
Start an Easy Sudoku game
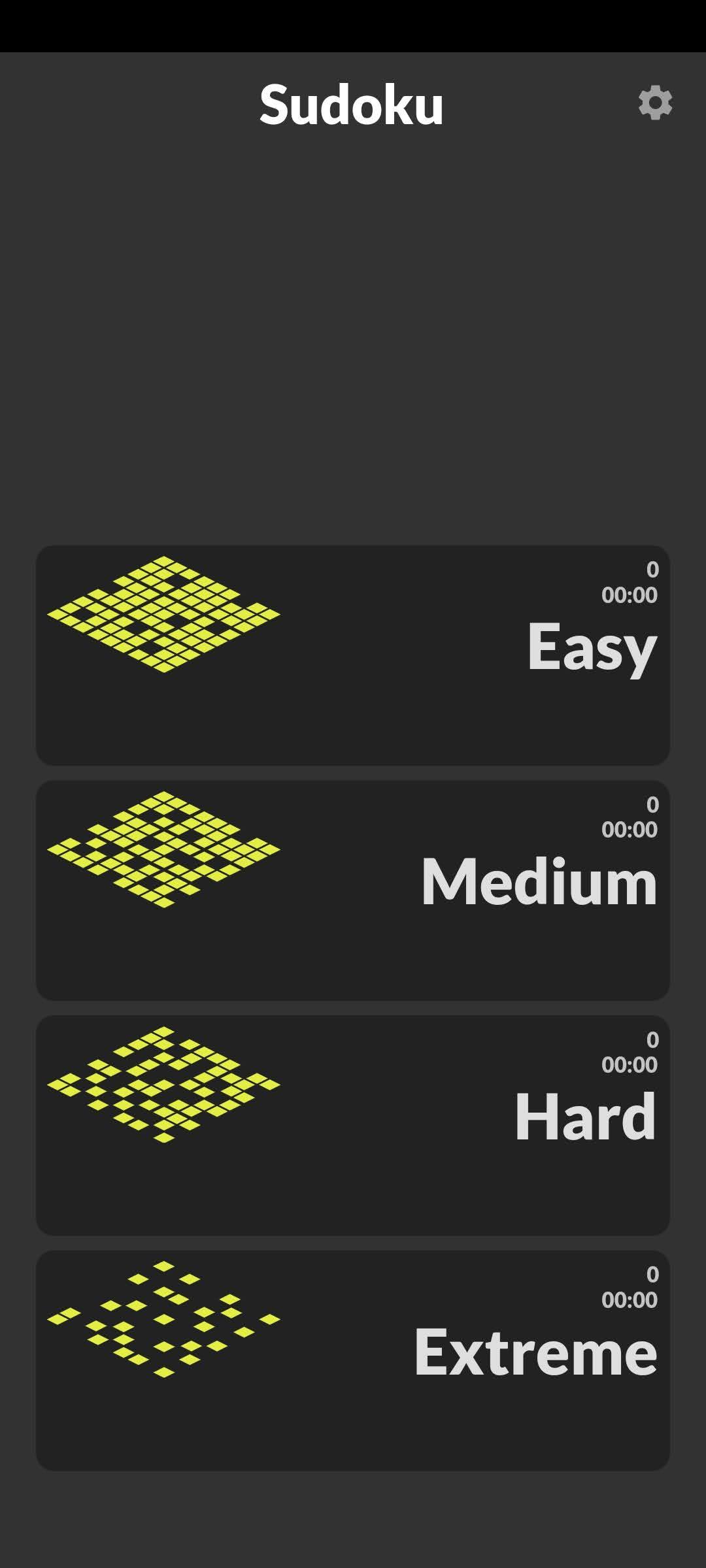pyautogui.click(x=353, y=655)
